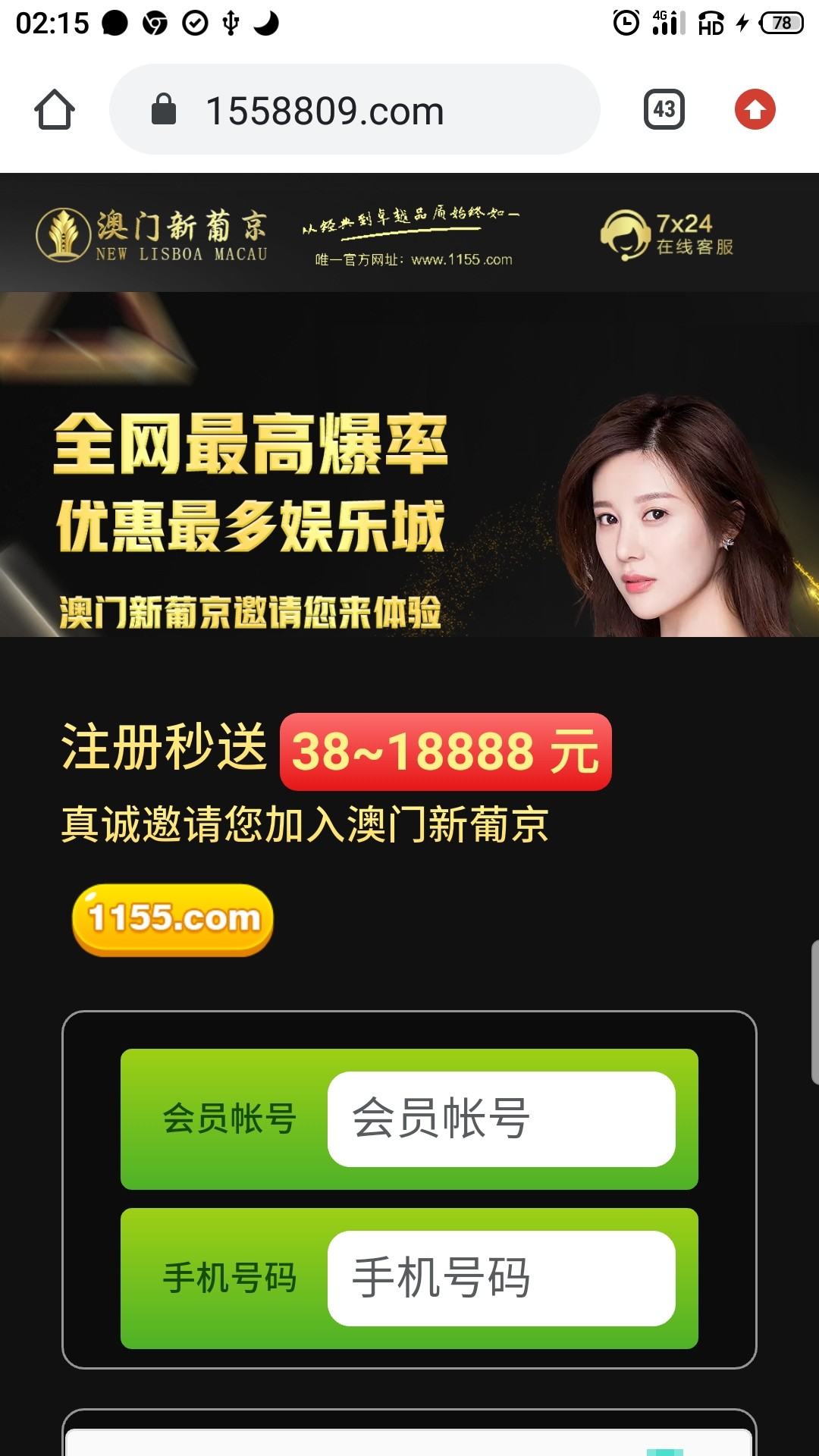Tap the browser home icon
This screenshot has height=1456, width=819.
point(55,110)
